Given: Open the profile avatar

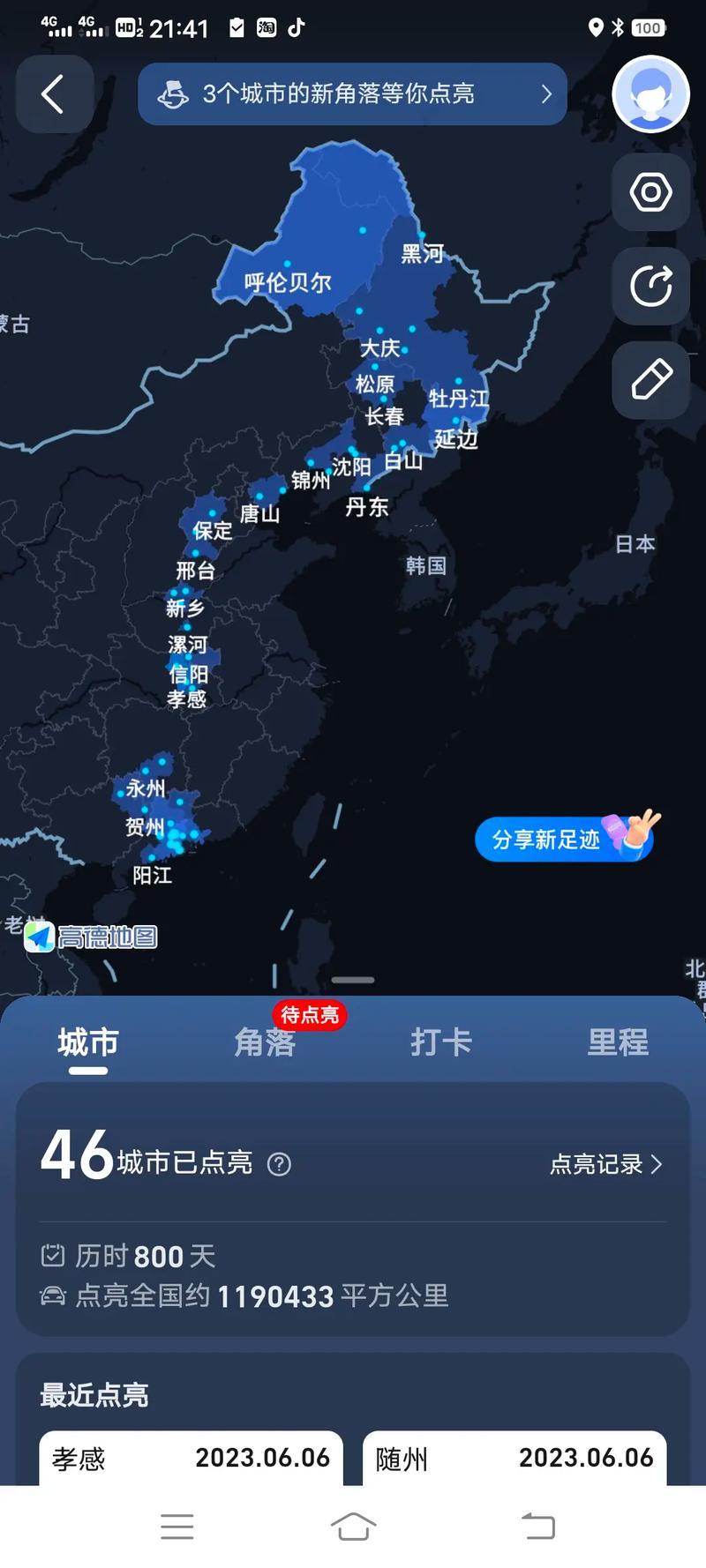Looking at the screenshot, I should (x=650, y=94).
